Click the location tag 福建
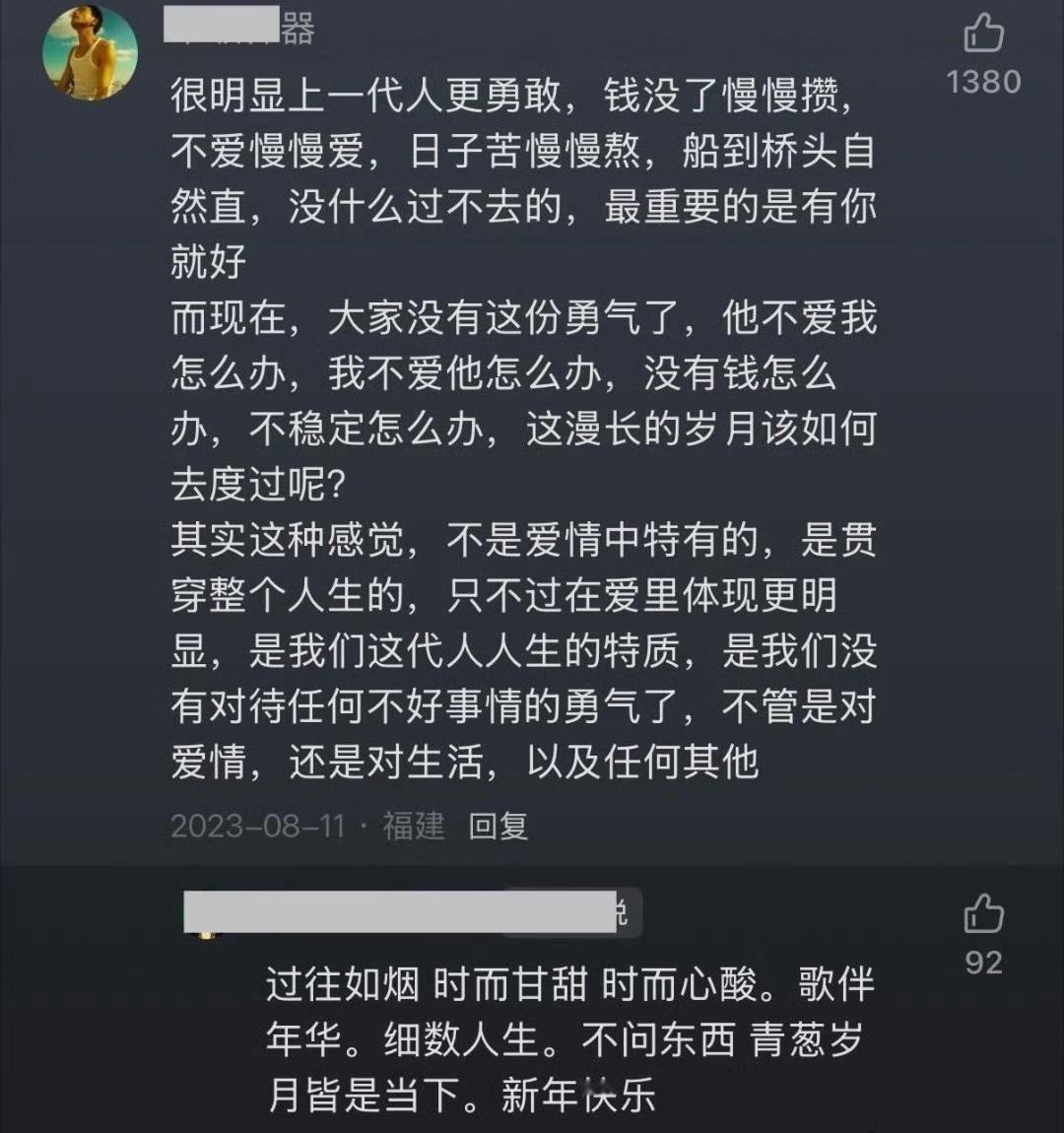The height and width of the screenshot is (1133, 1064). tap(413, 829)
